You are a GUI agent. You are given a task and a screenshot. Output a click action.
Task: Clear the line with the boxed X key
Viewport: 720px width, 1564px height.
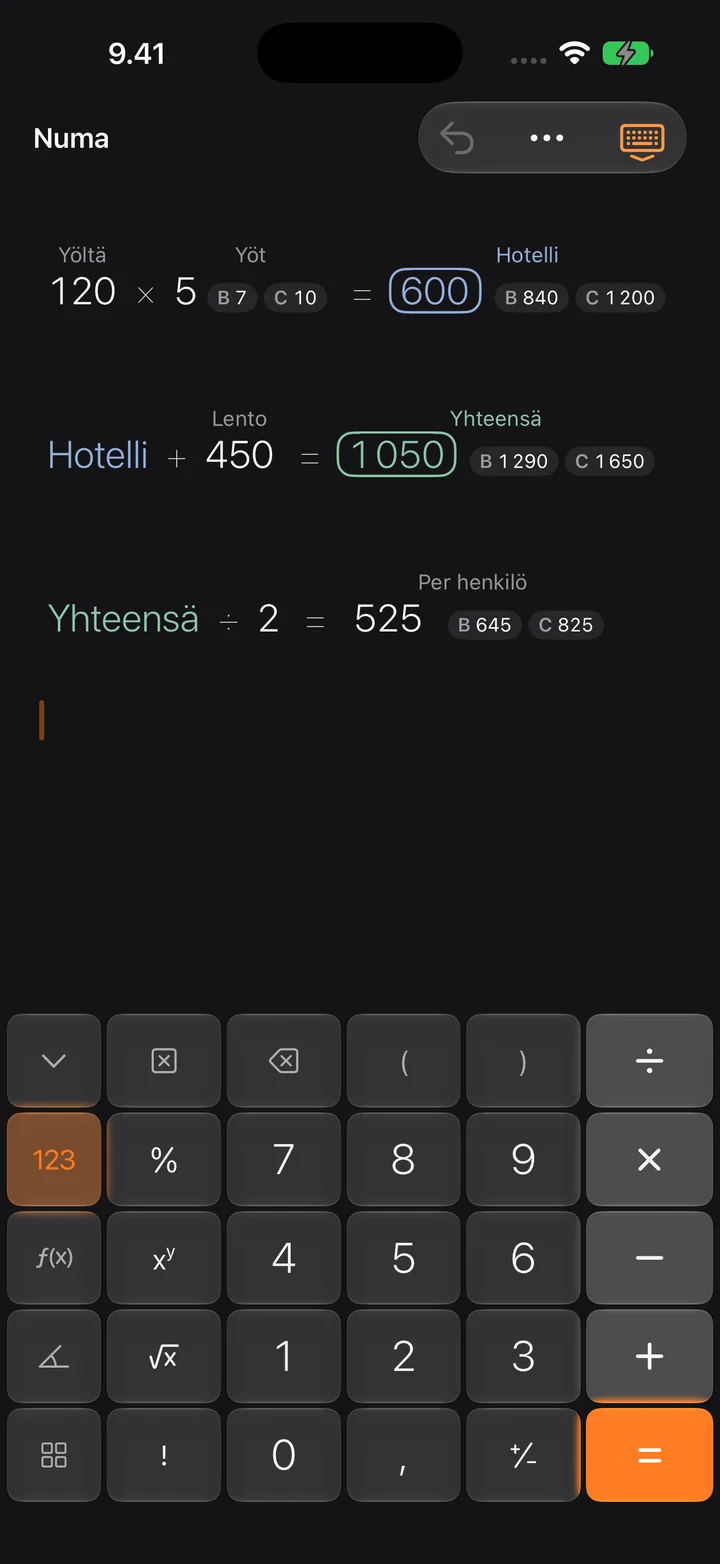click(164, 1061)
